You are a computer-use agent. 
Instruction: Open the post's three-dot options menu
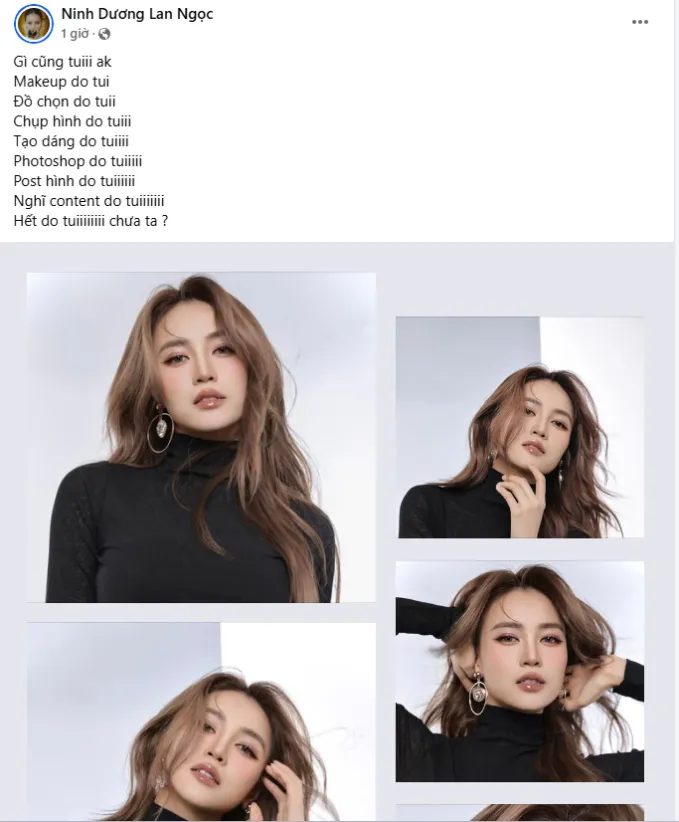tap(640, 22)
